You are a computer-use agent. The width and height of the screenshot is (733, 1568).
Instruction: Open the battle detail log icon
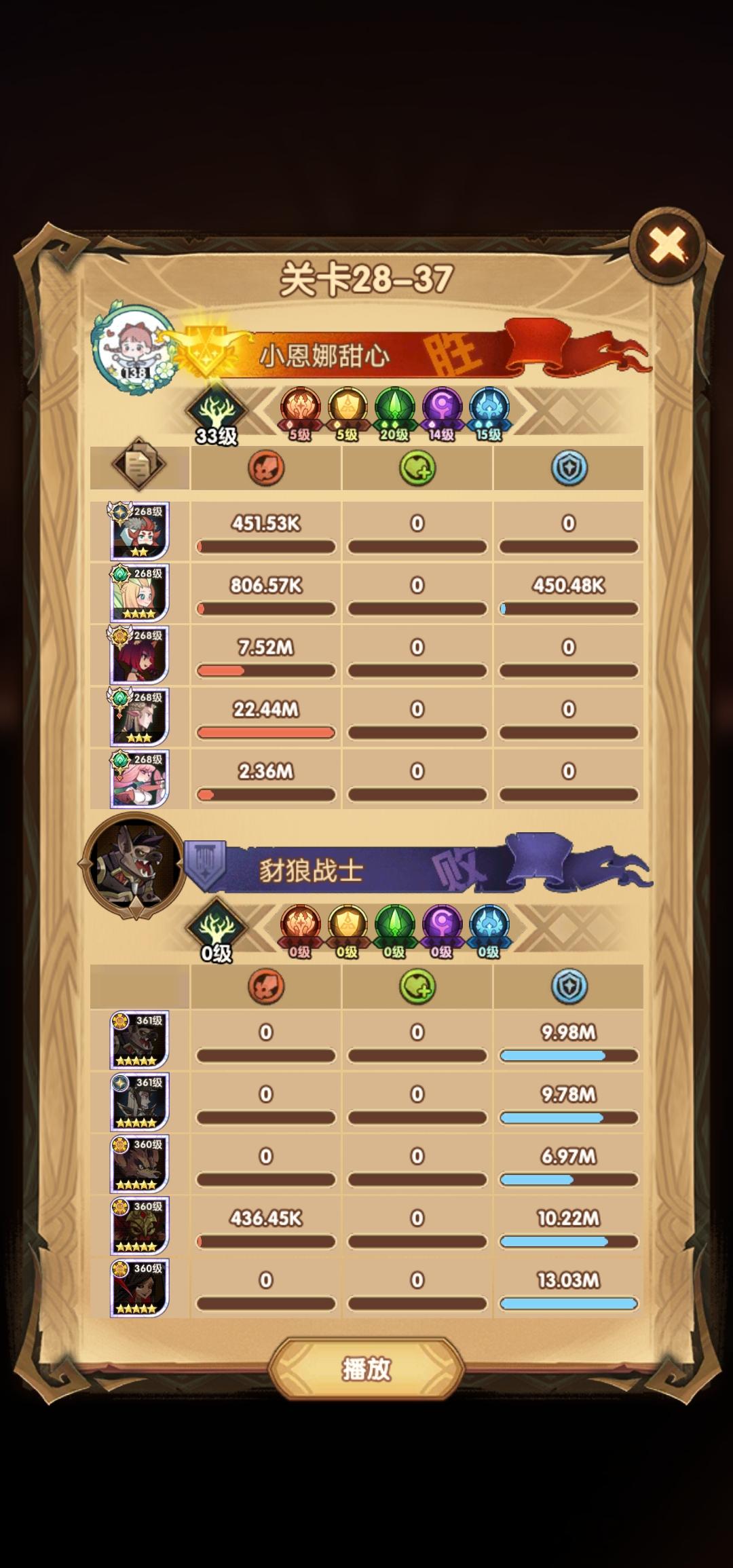[x=138, y=465]
